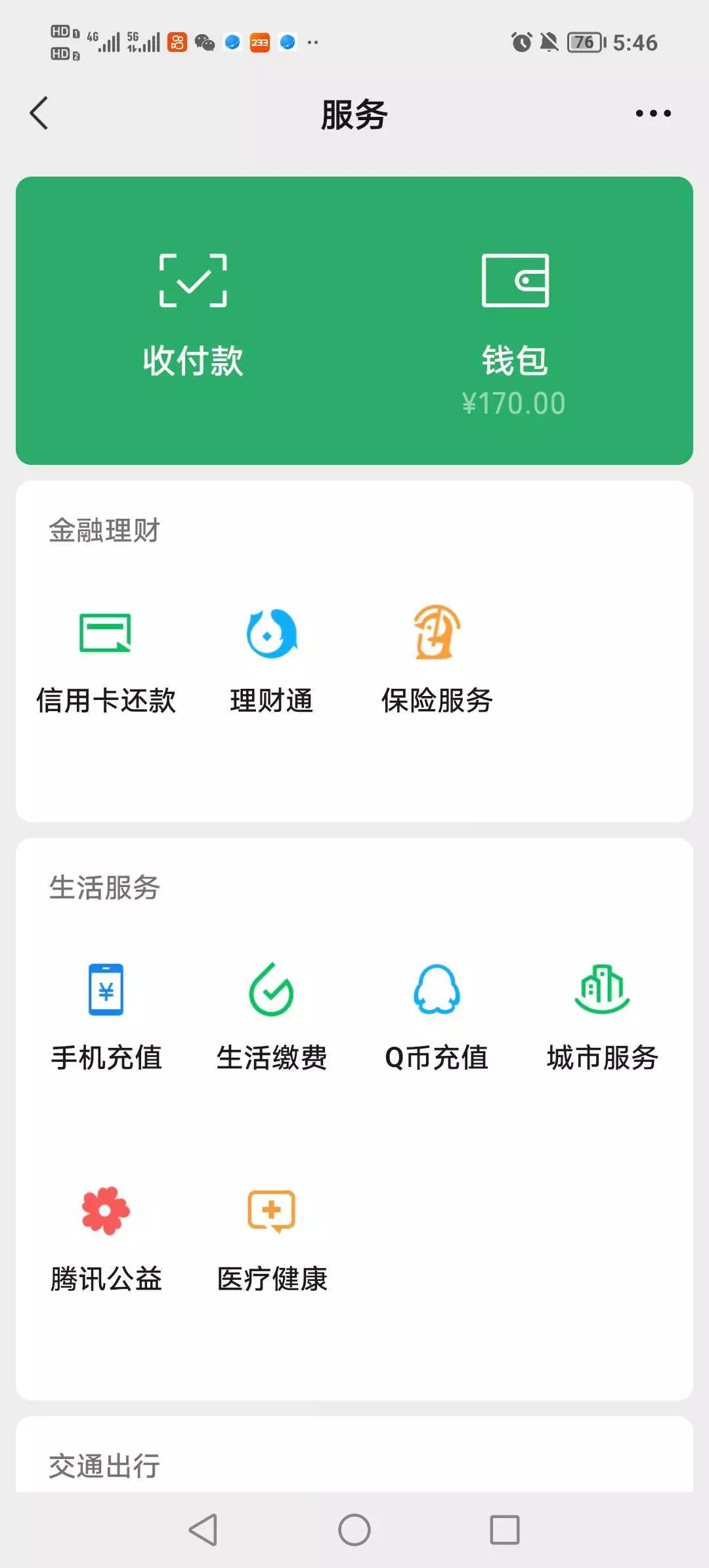The image size is (709, 1568).
Task: Open recent apps from navigation bar
Action: click(x=505, y=1530)
